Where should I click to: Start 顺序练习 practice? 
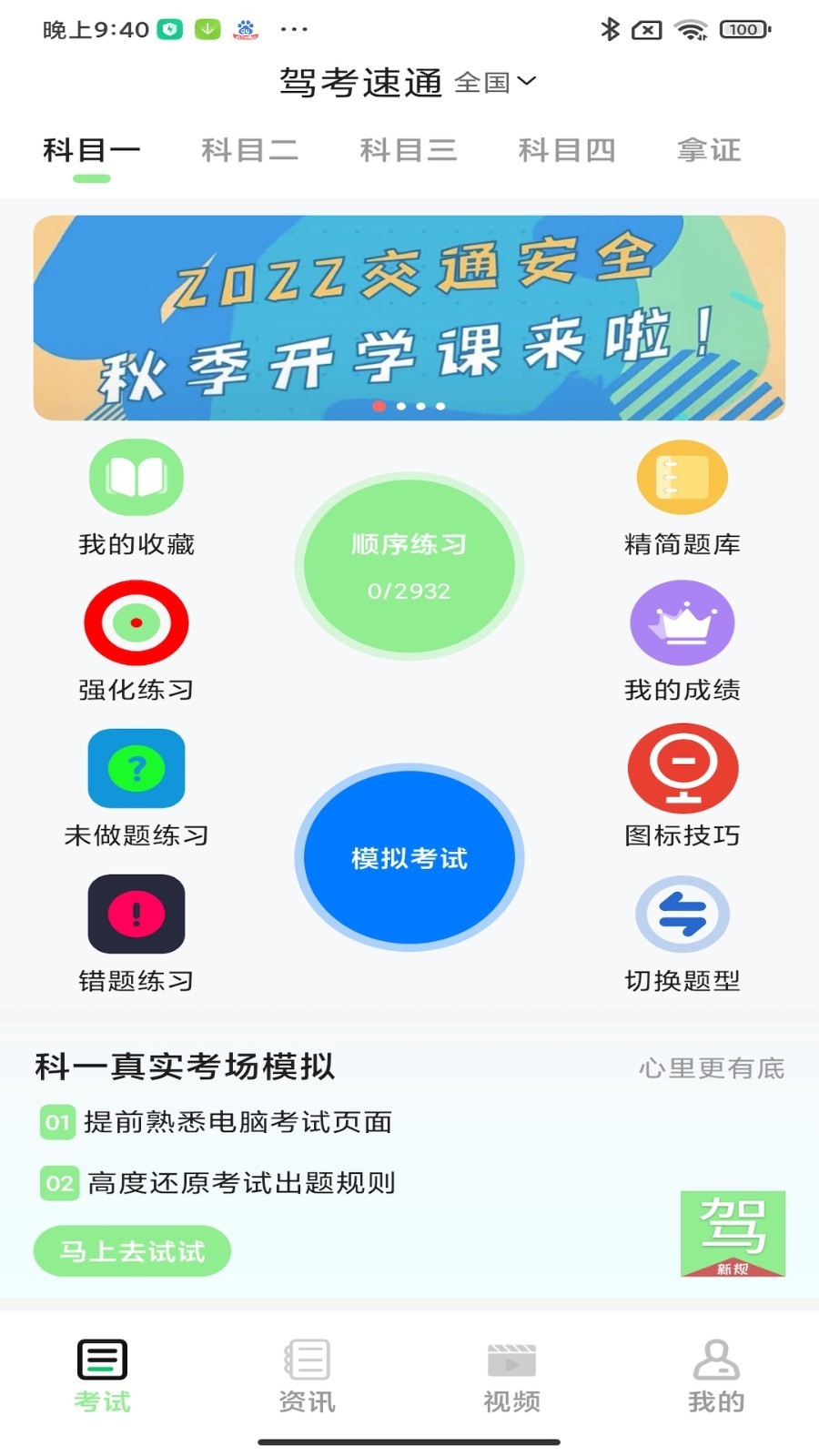tap(409, 566)
